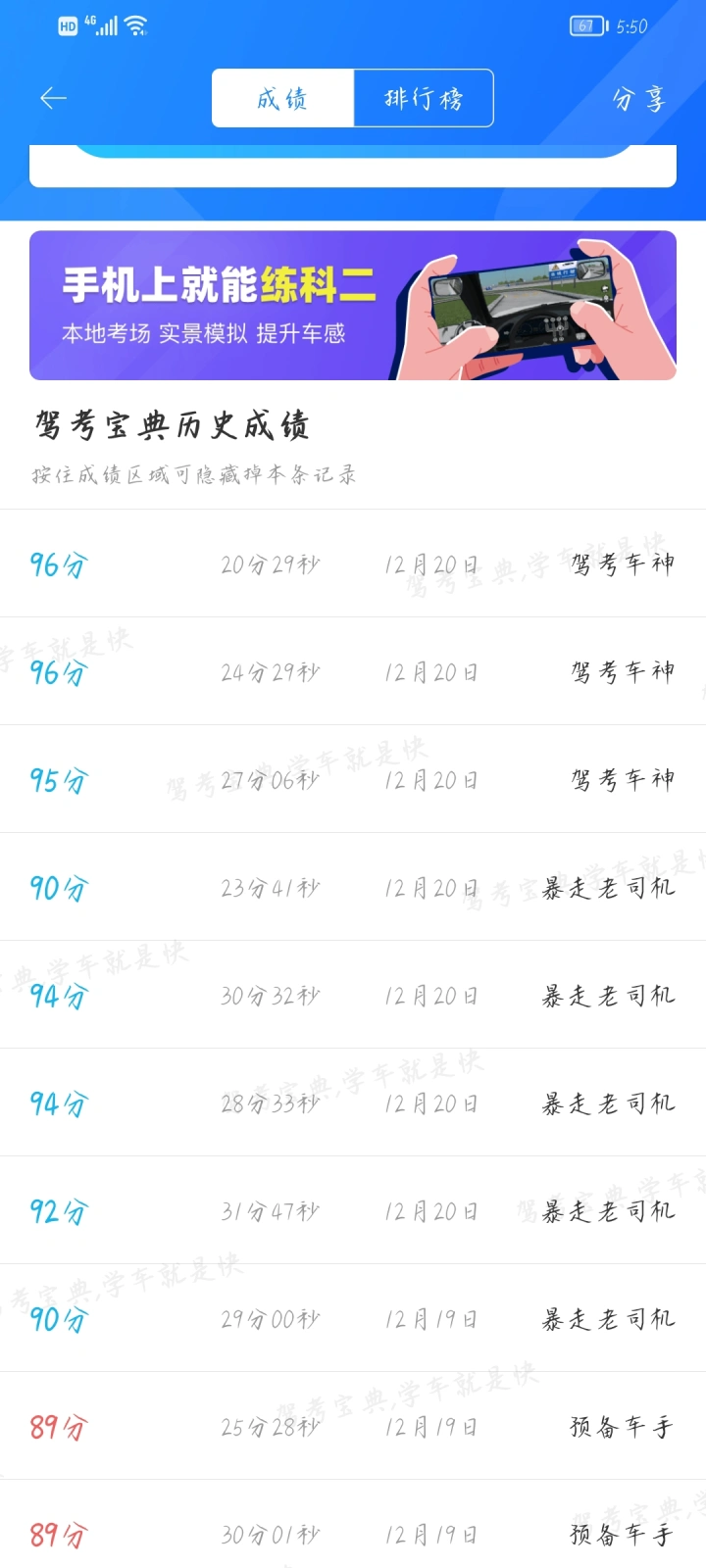
Task: Open the 89分 record with 30分01秒
Action: click(353, 1524)
